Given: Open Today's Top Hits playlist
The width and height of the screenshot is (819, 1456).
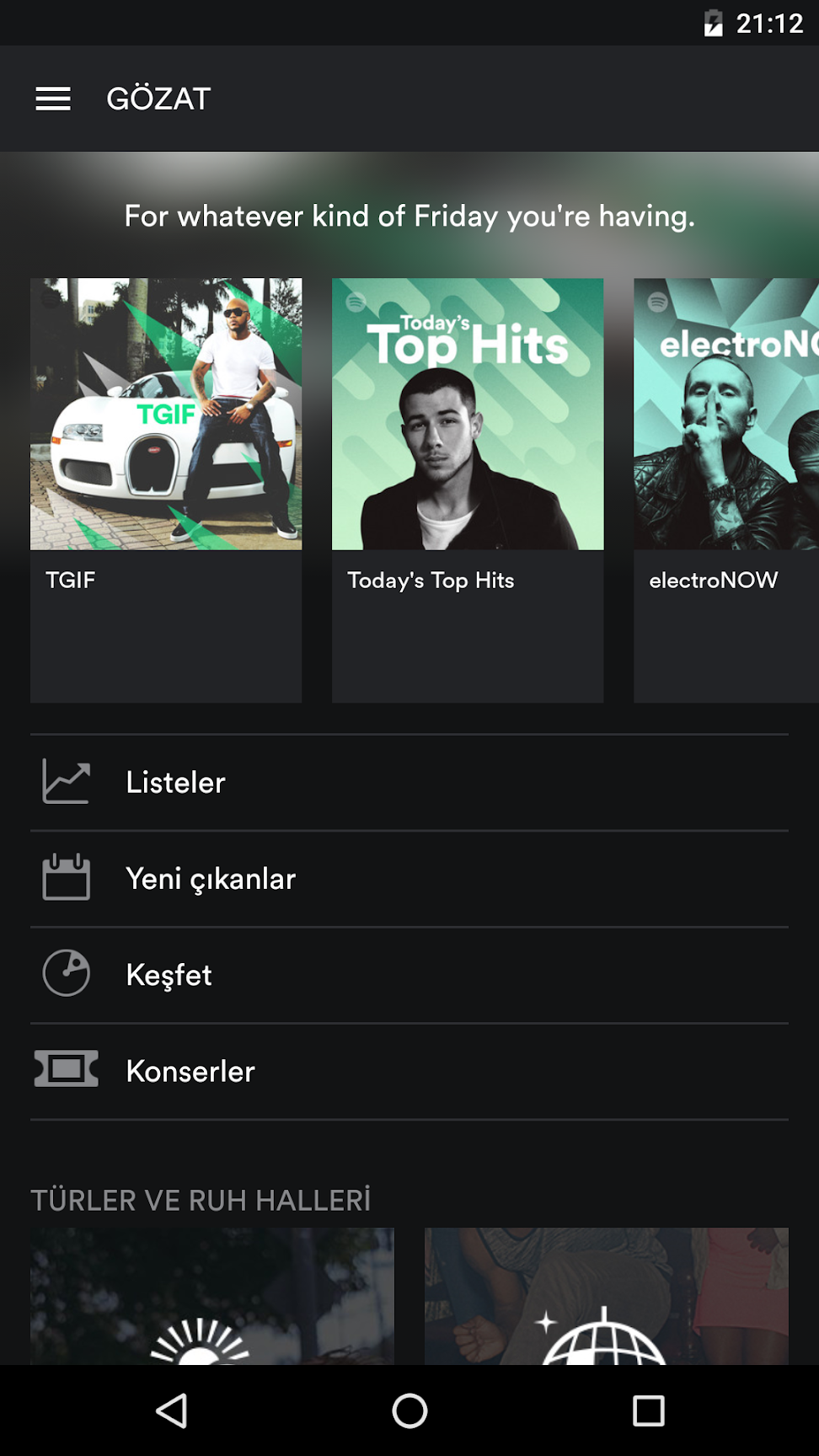Looking at the screenshot, I should point(468,490).
